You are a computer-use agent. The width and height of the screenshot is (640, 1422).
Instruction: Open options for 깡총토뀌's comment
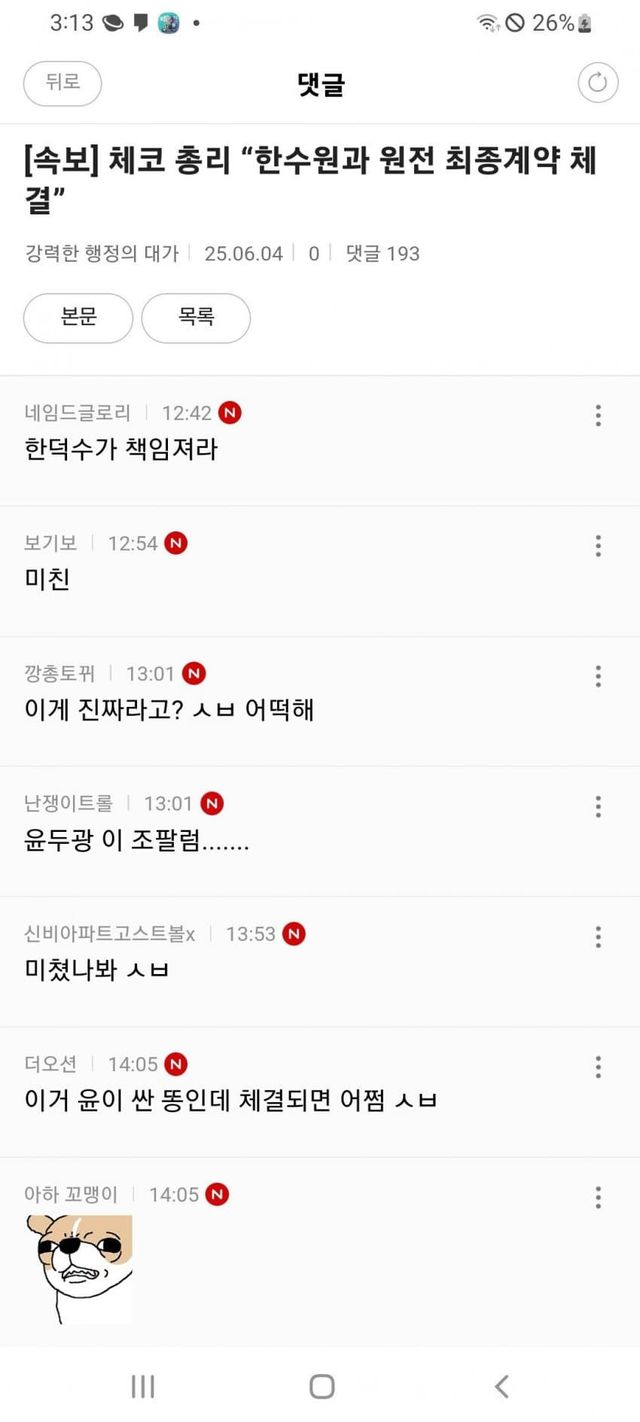coord(598,676)
